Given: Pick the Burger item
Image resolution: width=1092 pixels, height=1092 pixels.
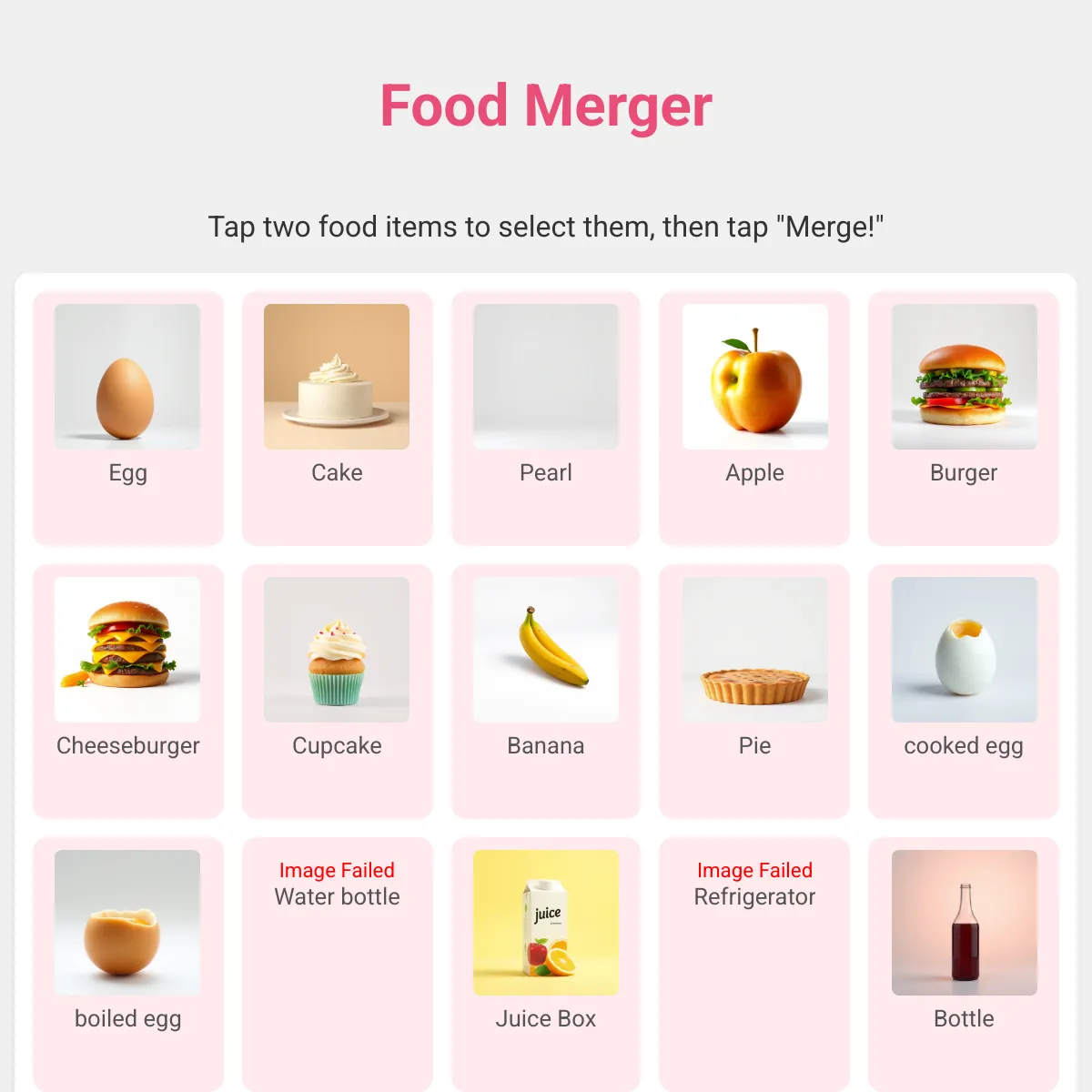Looking at the screenshot, I should pyautogui.click(x=964, y=418).
